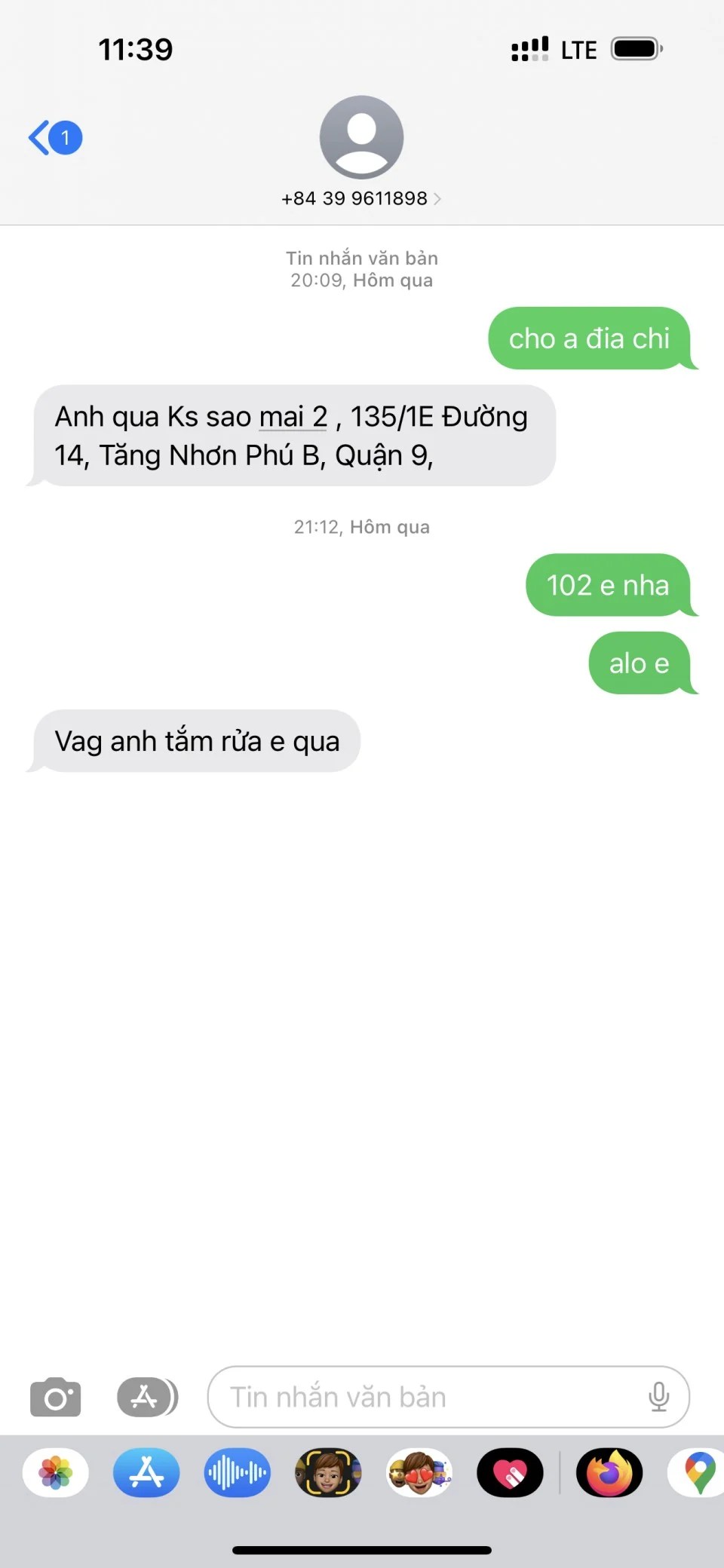This screenshot has width=724, height=1568.
Task: Open the App Store in the app strip
Action: coord(146,1473)
